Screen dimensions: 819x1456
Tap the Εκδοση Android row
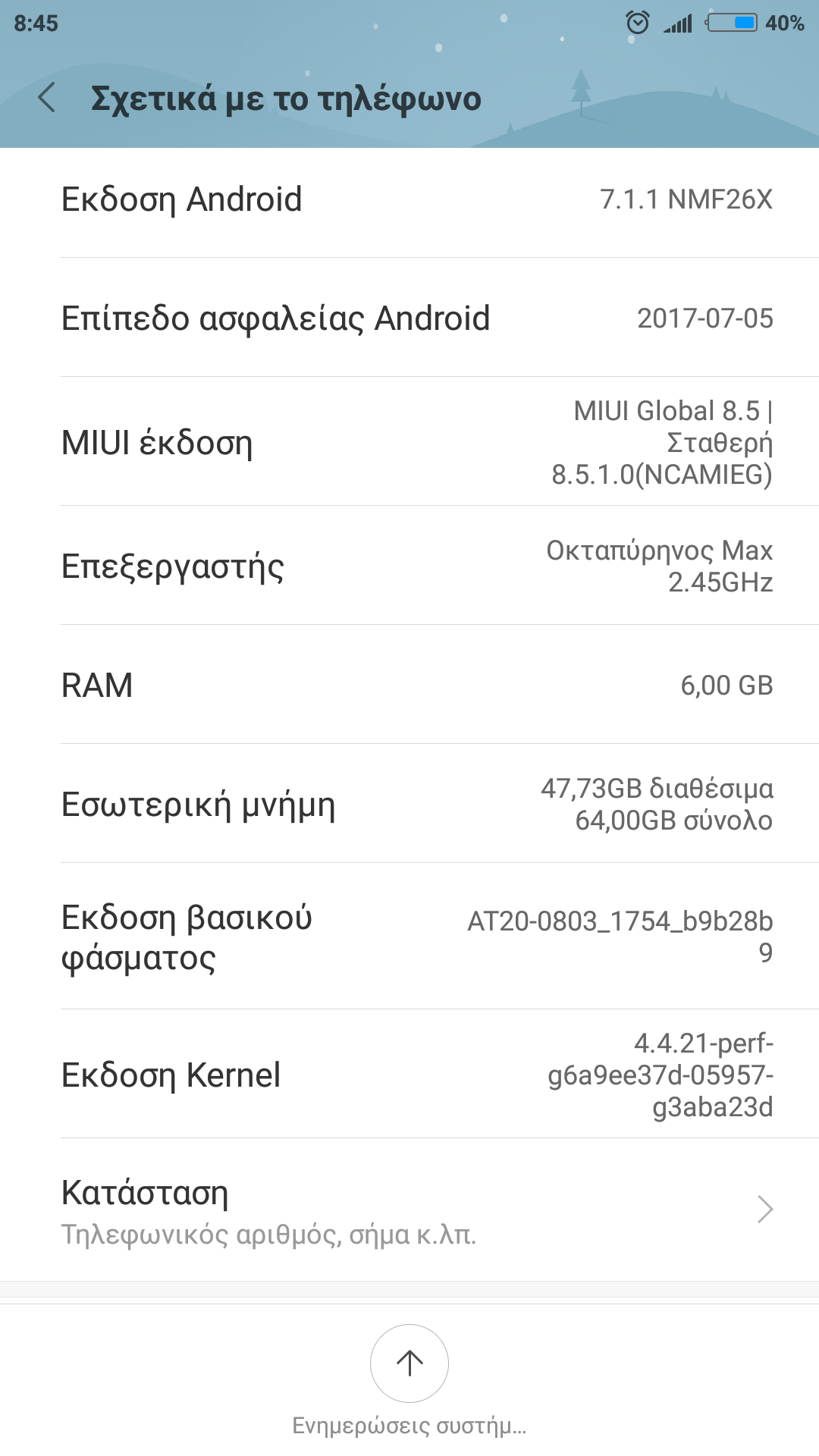pyautogui.click(x=409, y=199)
